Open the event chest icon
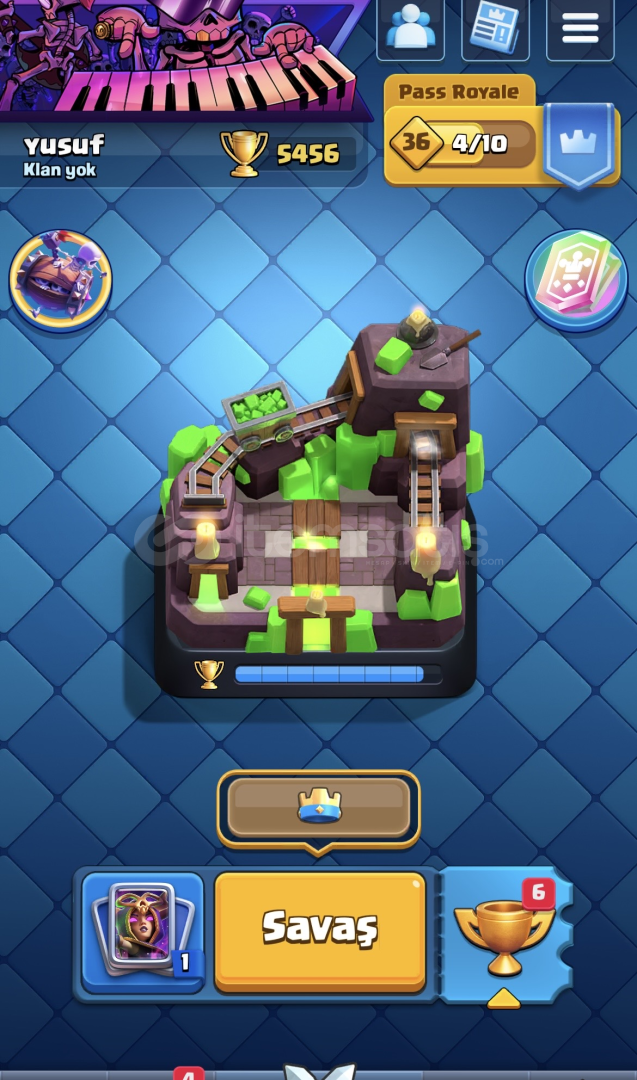The height and width of the screenshot is (1080, 637). [x=60, y=280]
